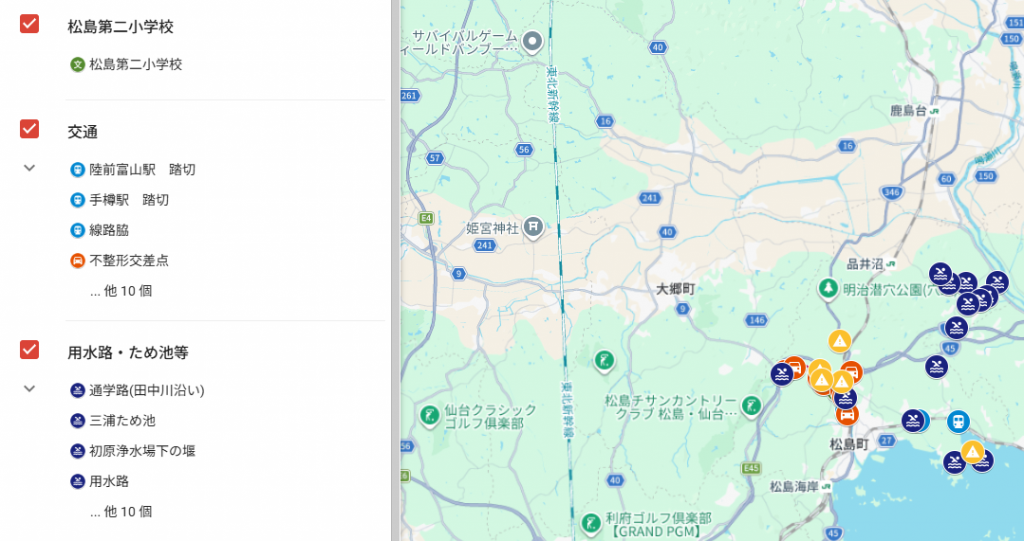1024x541 pixels.
Task: Uncheck the 交通 layer checkbox
Action: click(30, 128)
